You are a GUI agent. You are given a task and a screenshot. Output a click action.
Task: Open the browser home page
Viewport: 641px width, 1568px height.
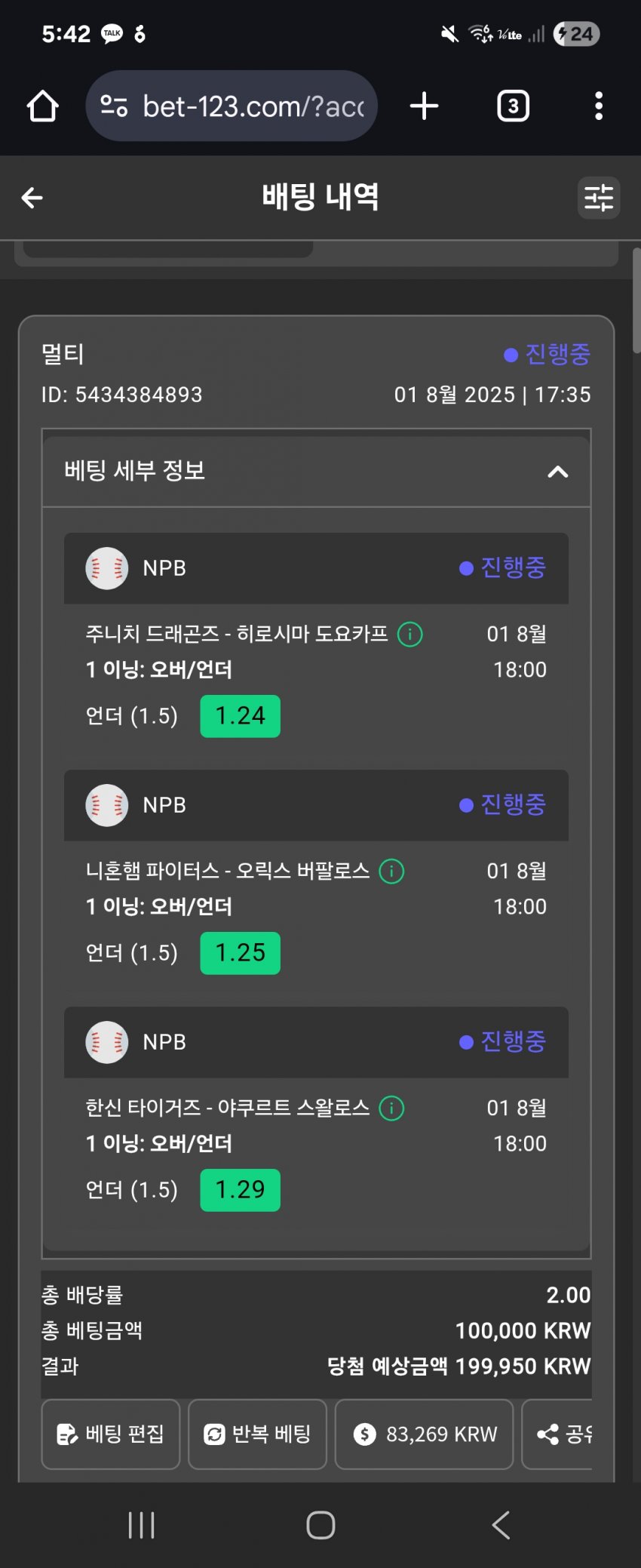click(42, 106)
